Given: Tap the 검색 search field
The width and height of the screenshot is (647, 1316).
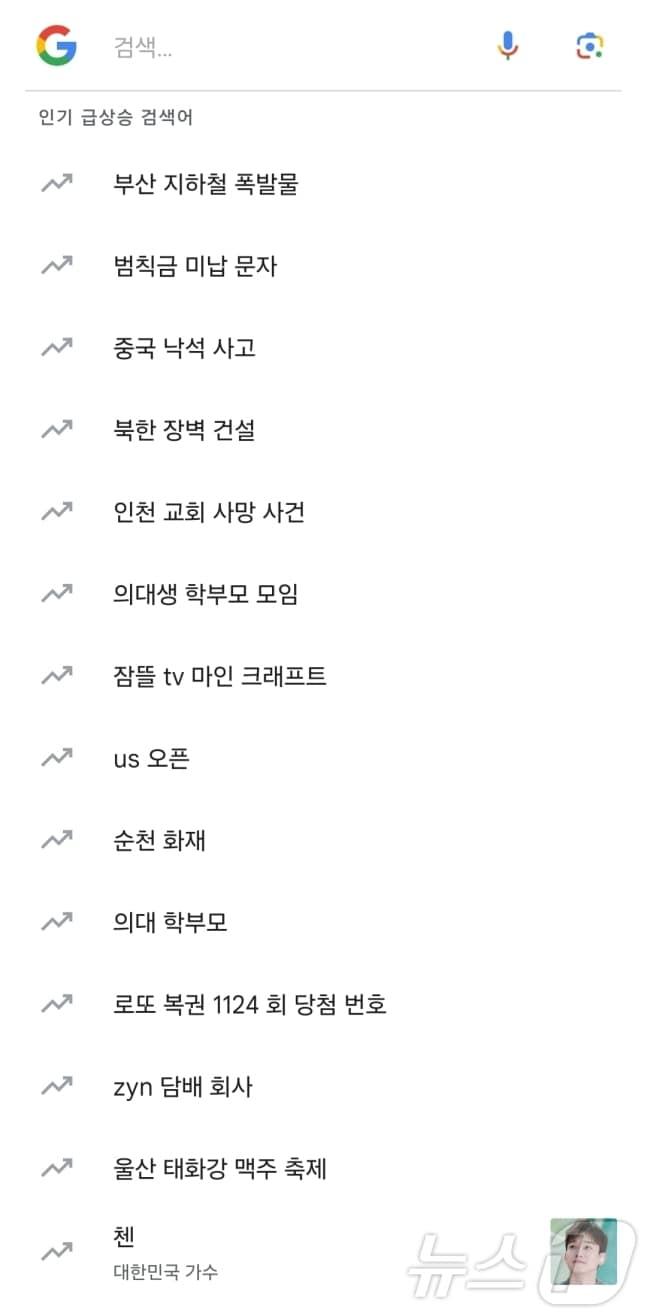Looking at the screenshot, I should [290, 47].
